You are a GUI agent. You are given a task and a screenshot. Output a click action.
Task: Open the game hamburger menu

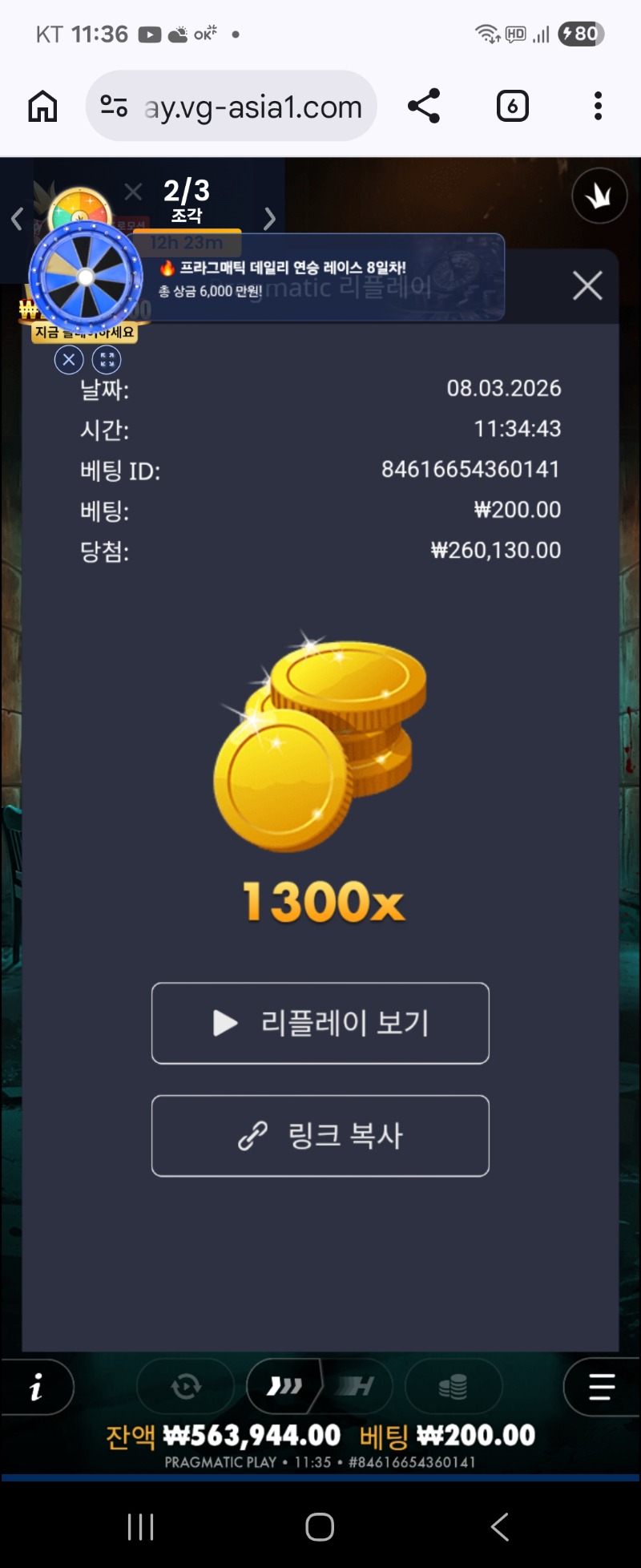click(601, 1386)
